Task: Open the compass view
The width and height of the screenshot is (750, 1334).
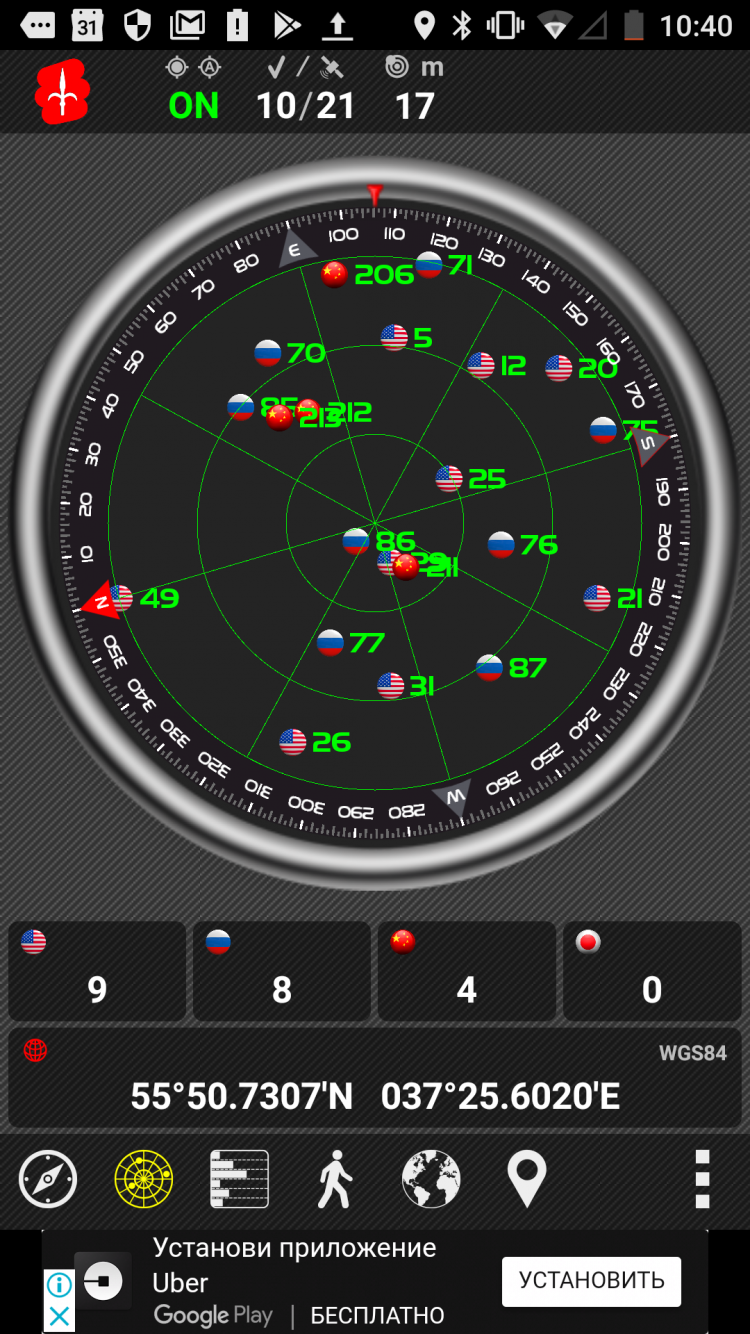Action: pyautogui.click(x=47, y=1179)
